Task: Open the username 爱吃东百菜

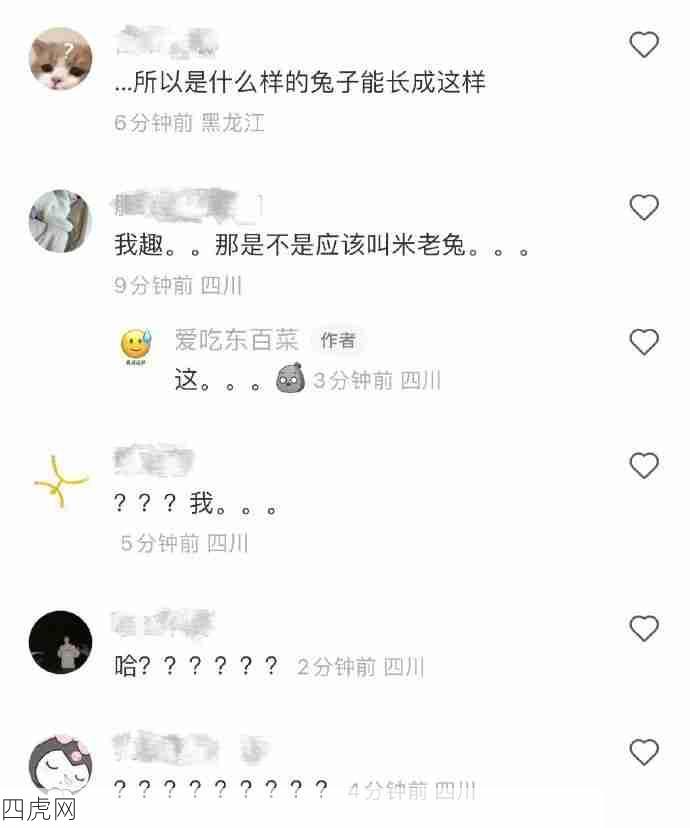Action: 236,341
